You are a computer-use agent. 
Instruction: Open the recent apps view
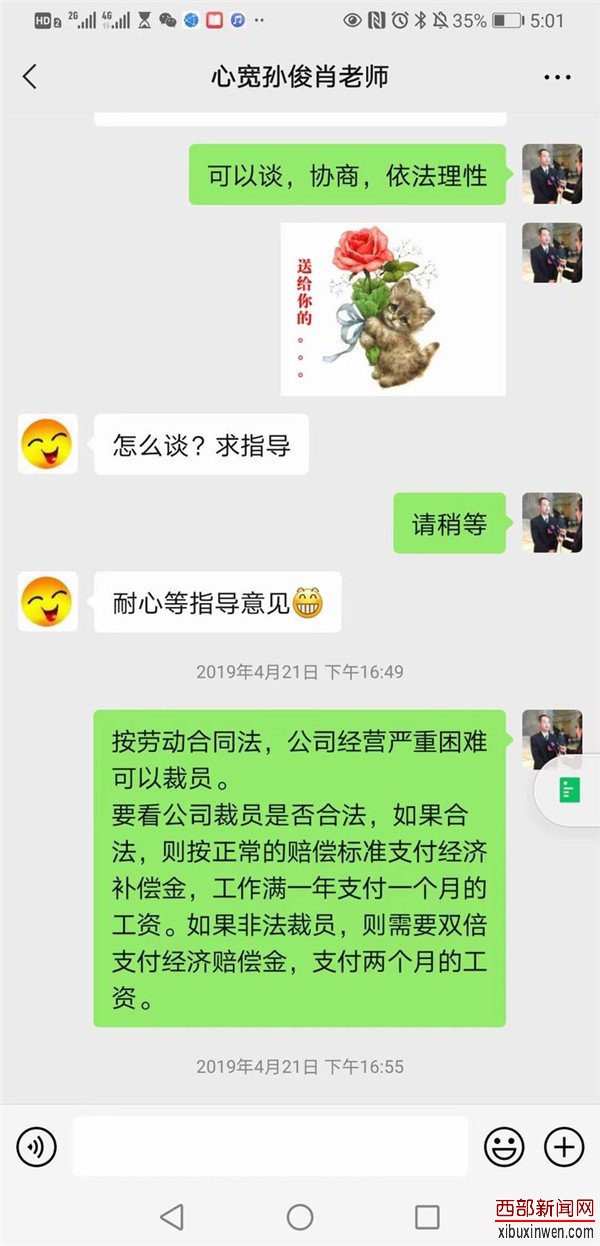coord(427,1216)
